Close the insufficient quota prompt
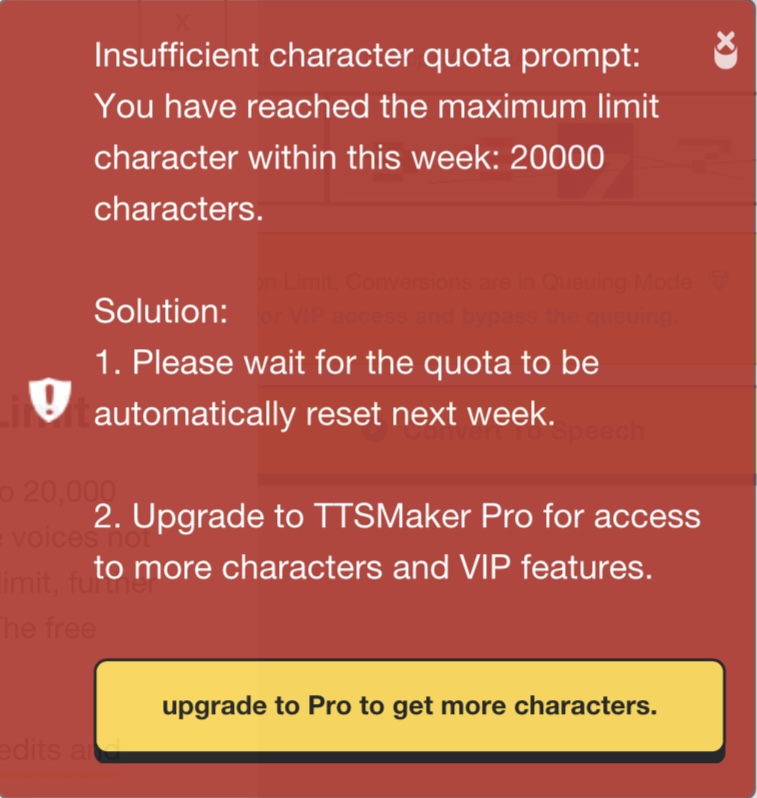 point(726,43)
